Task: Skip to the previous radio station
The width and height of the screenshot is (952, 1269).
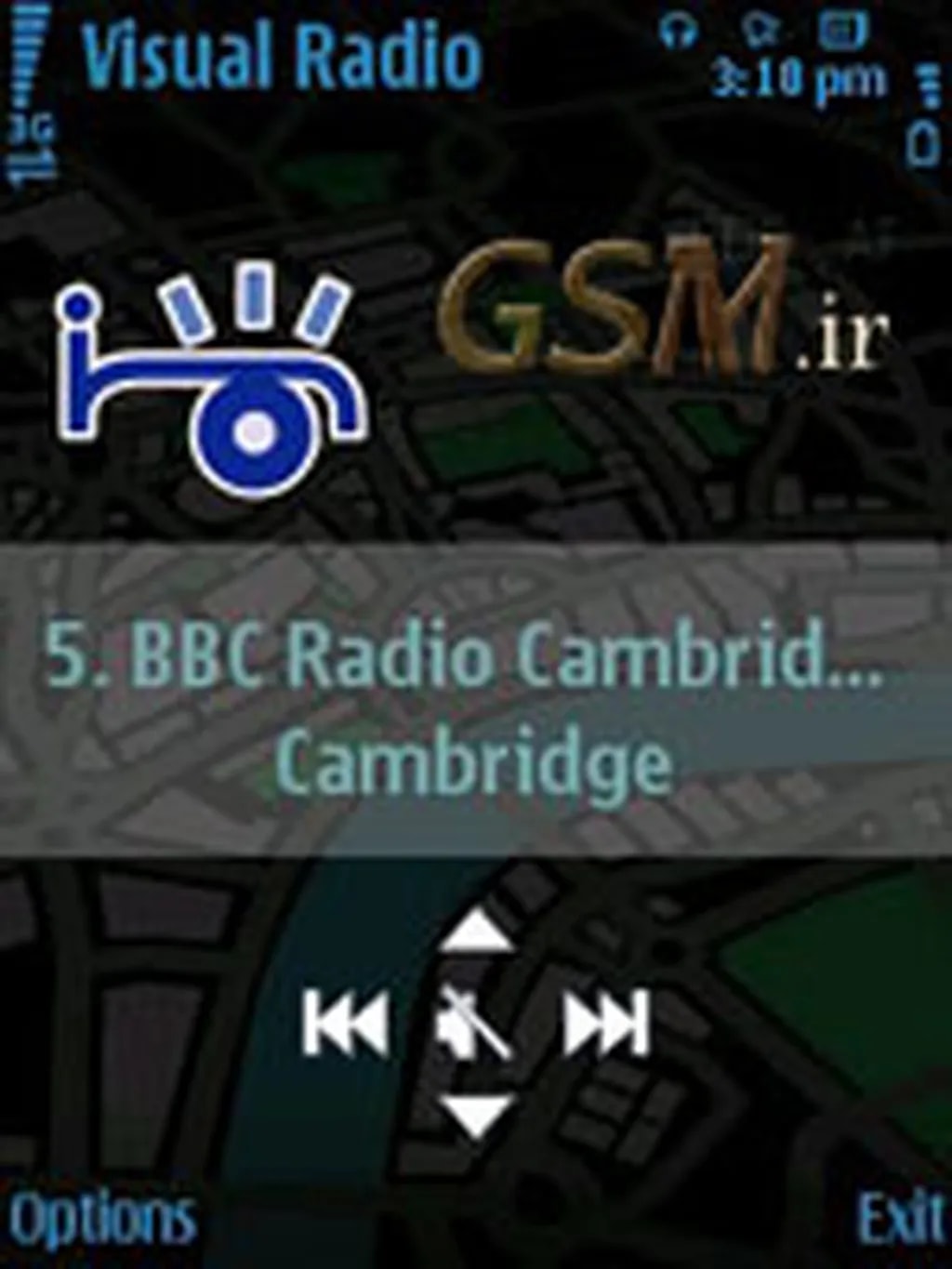Action: (345, 1024)
